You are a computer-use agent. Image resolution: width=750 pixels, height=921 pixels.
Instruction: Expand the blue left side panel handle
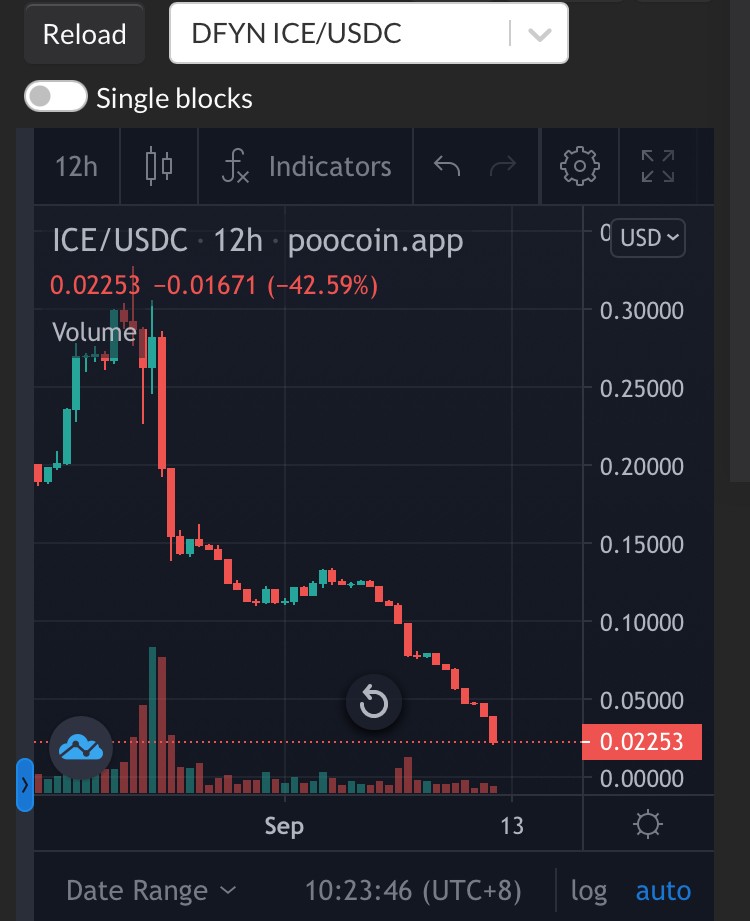click(25, 785)
